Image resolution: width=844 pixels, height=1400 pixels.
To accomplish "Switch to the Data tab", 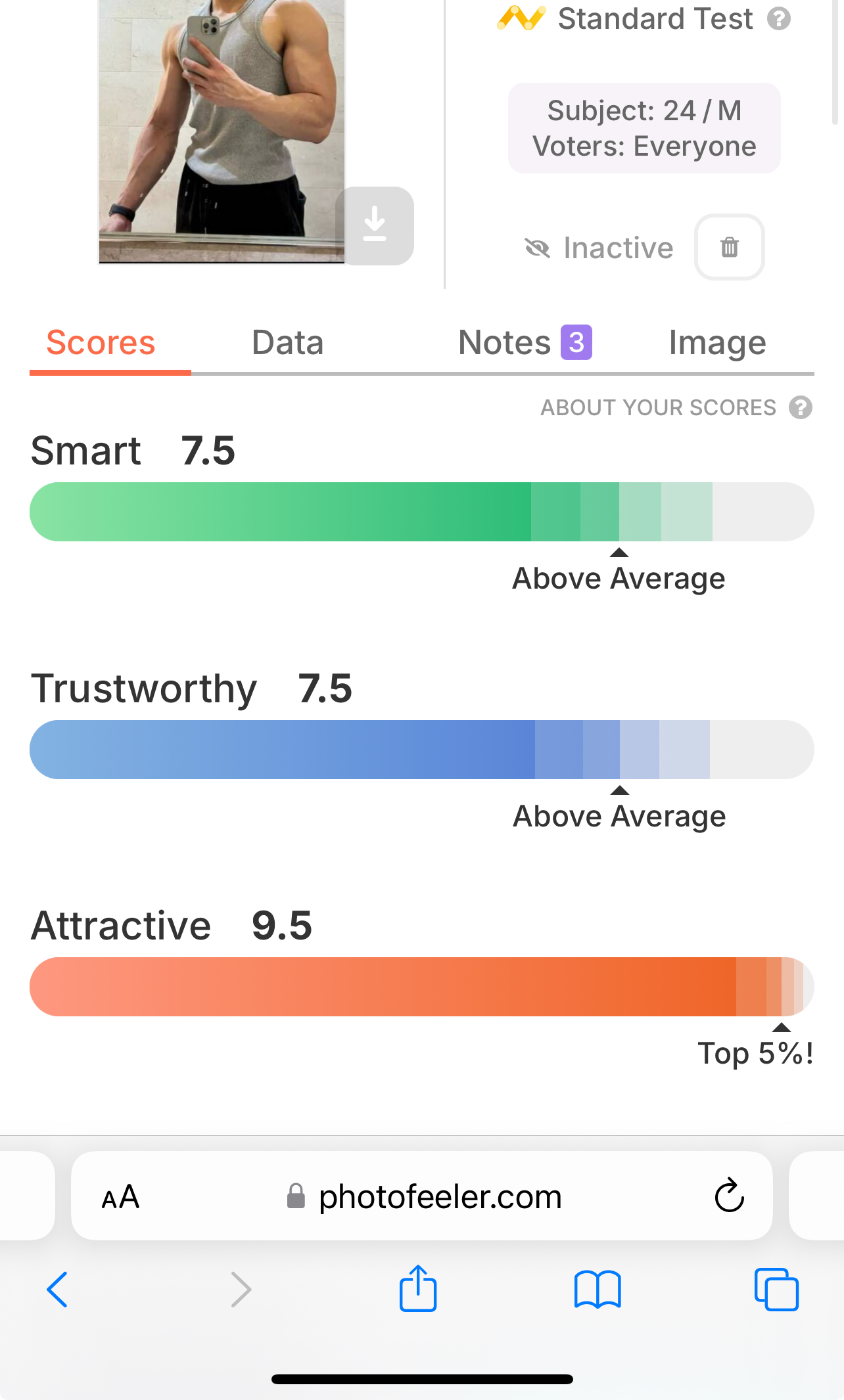I will click(288, 343).
